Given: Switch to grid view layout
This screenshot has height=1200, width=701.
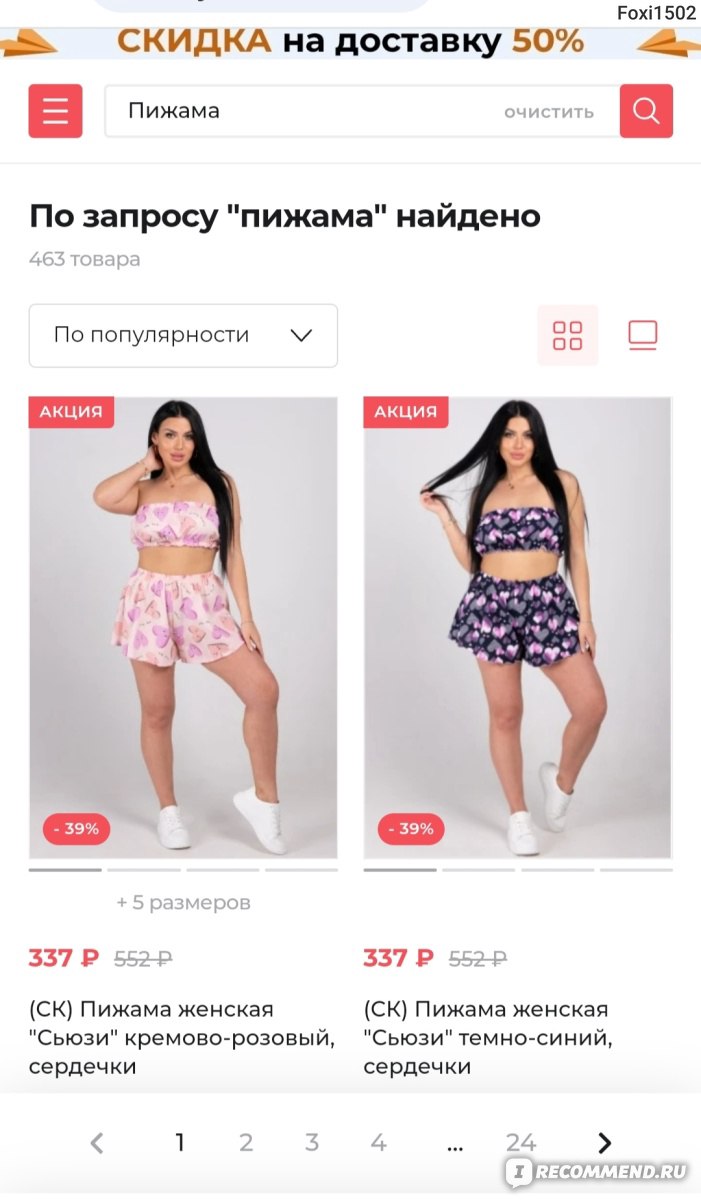Looking at the screenshot, I should point(568,335).
